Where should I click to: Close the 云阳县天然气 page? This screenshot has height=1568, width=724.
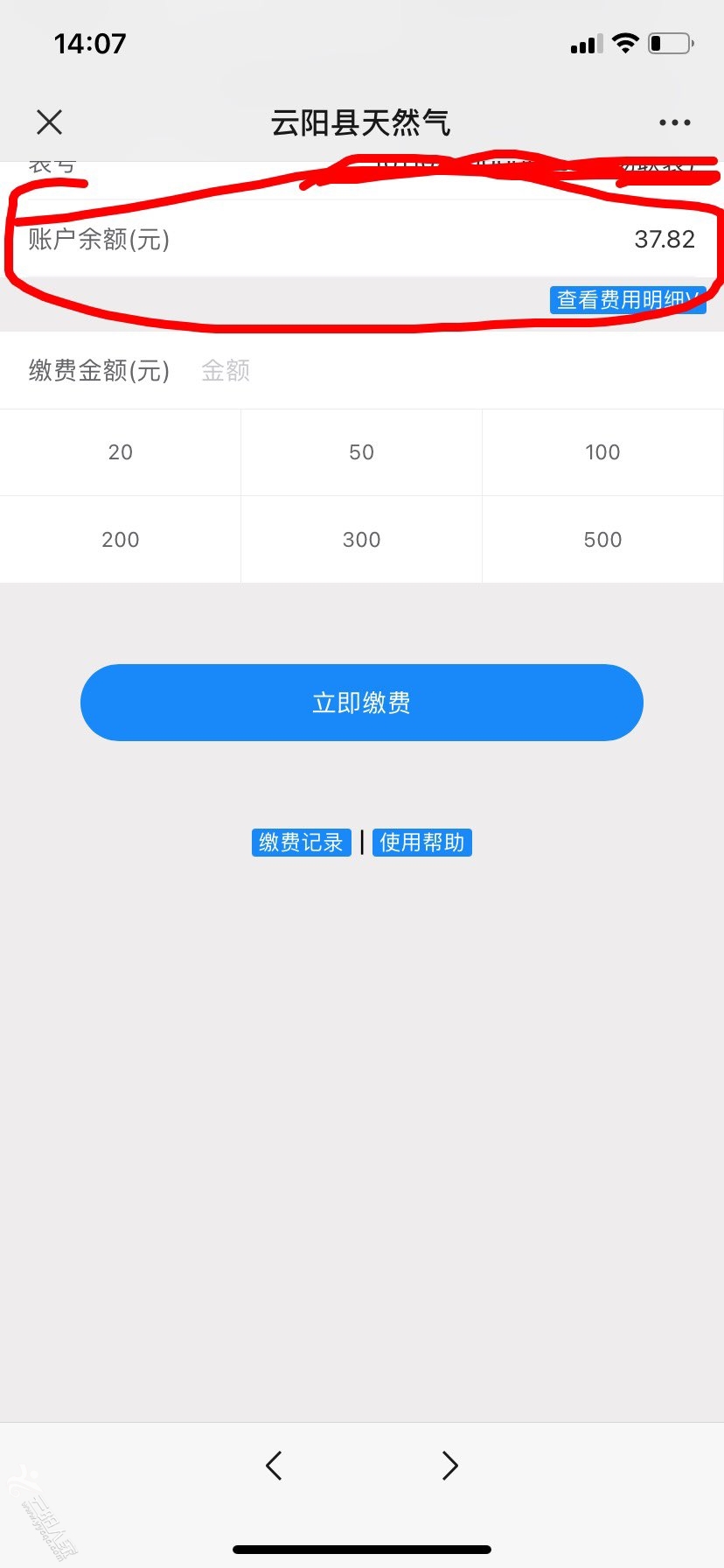(50, 122)
